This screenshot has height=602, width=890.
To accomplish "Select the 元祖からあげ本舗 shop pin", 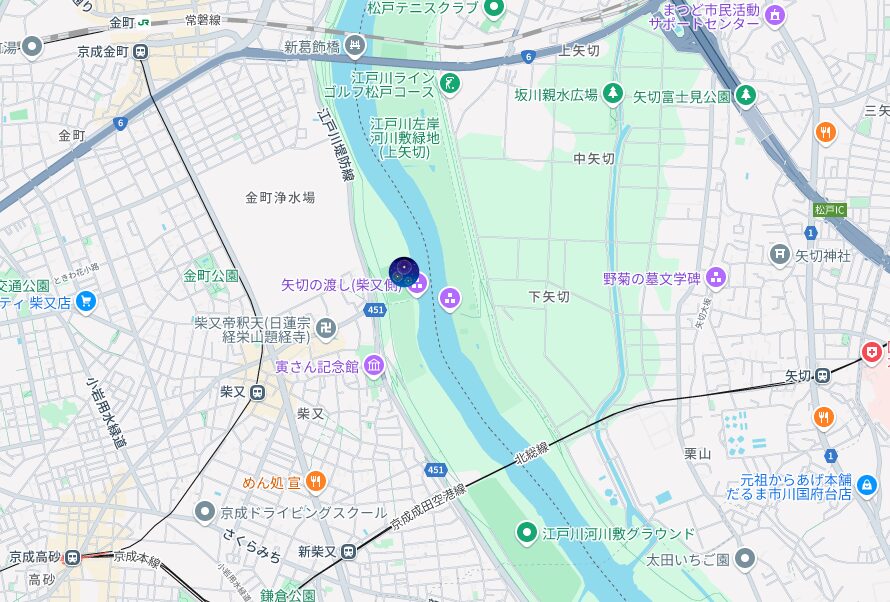I will [866, 484].
